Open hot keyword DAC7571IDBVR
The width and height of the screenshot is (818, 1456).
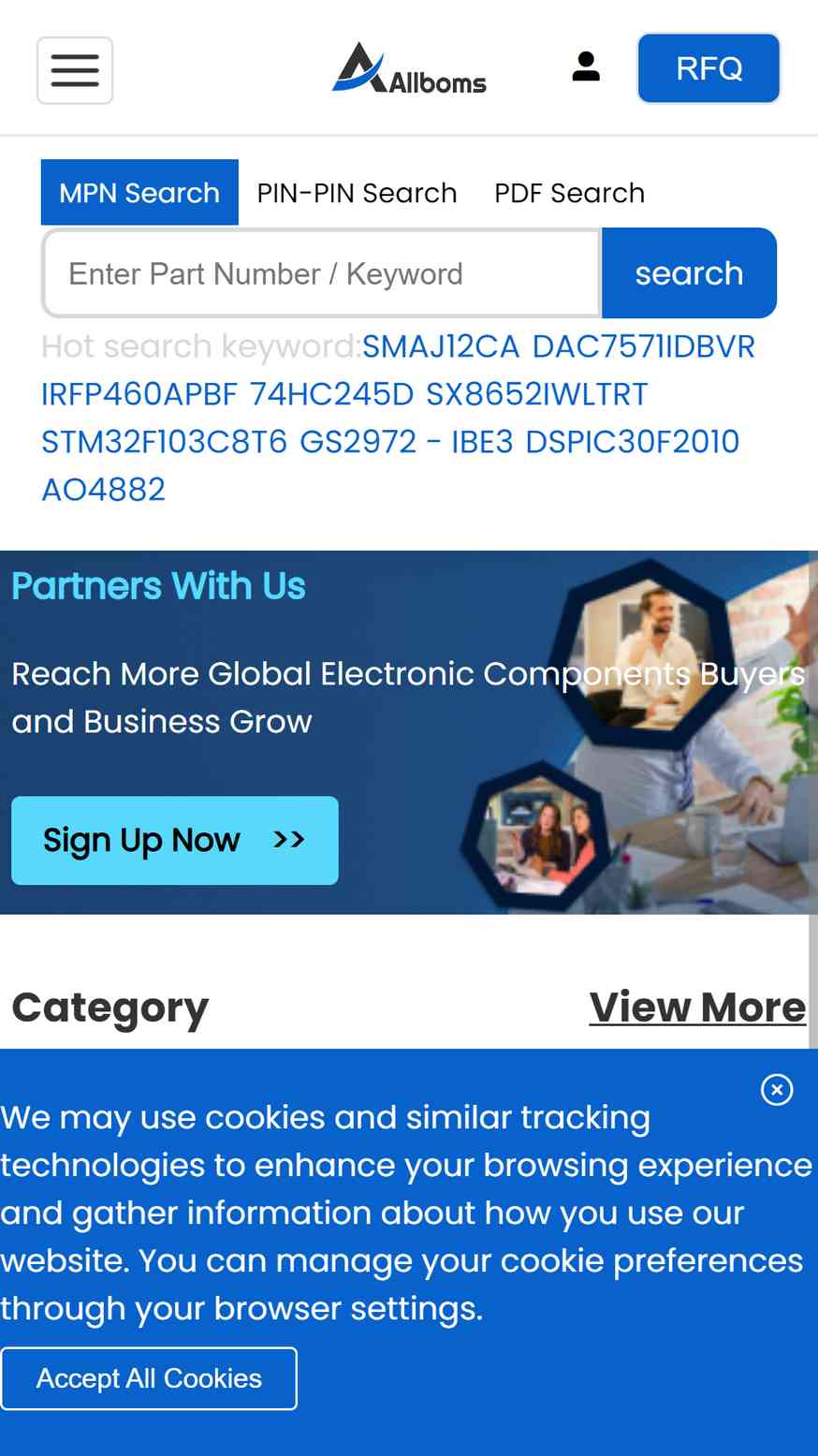[x=643, y=346]
